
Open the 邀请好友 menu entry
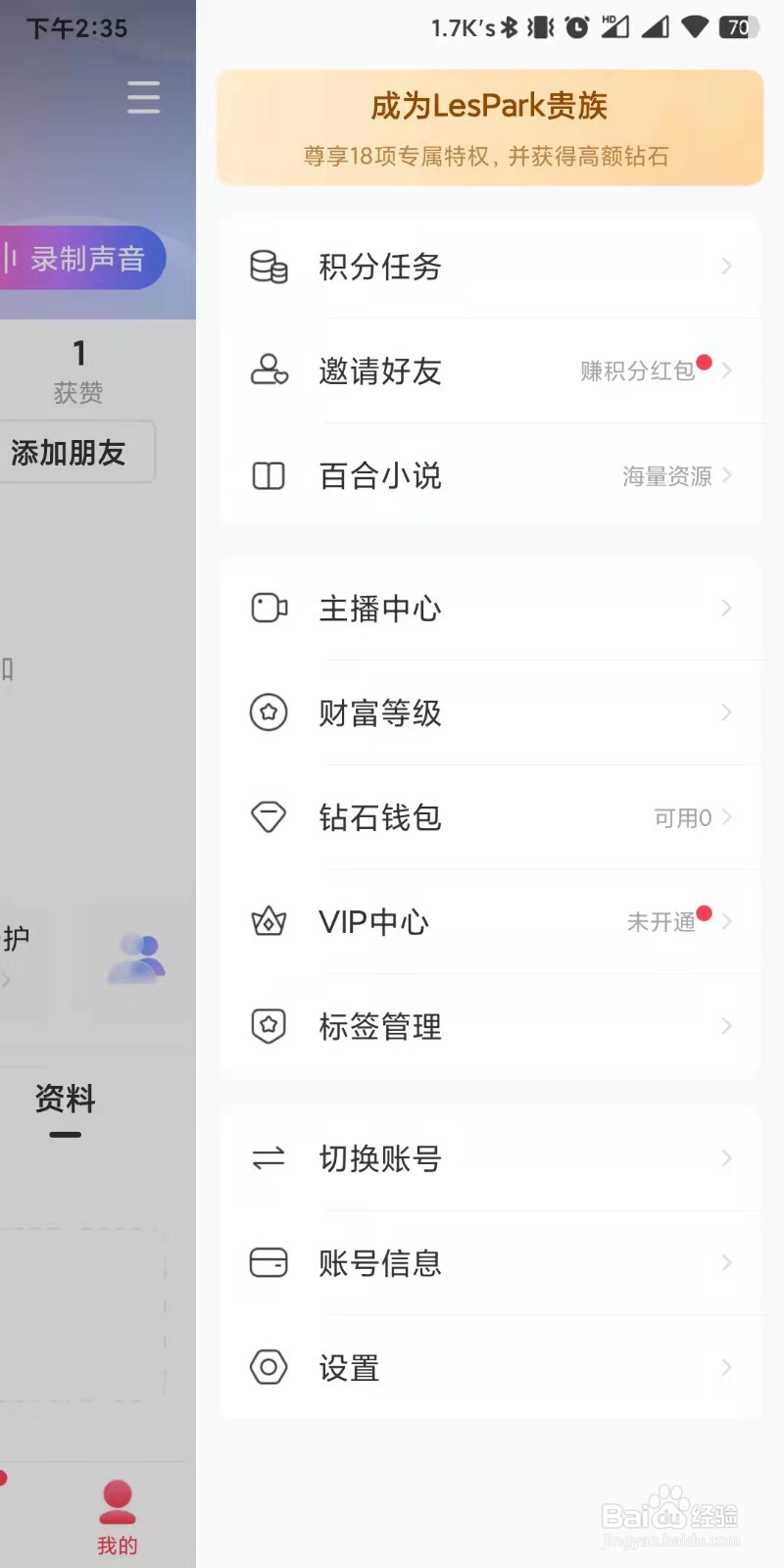(x=381, y=370)
